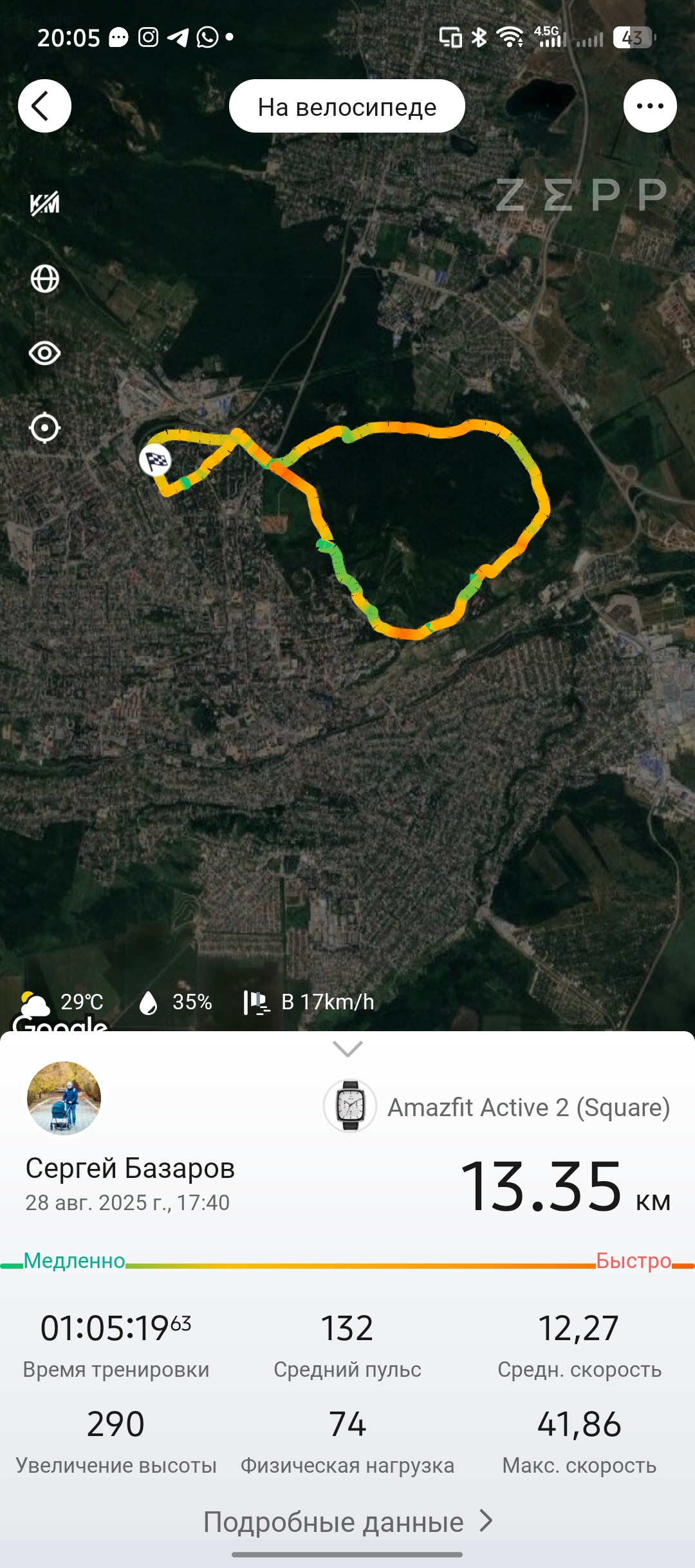695x1568 pixels.
Task: Toggle map visibility with the eye icon
Action: click(45, 353)
